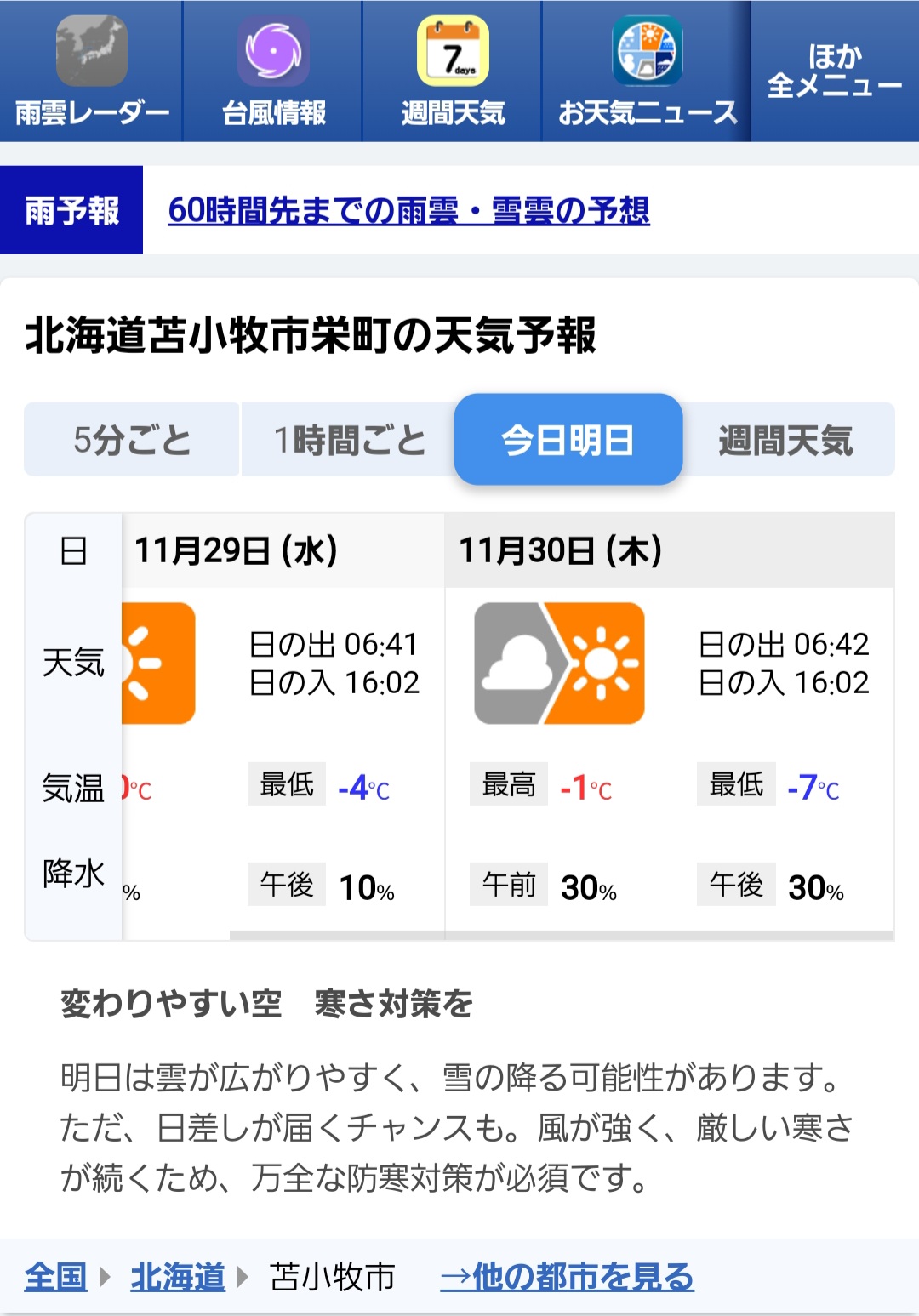This screenshot has width=919, height=1316.
Task: Open 台風情報 typhoon information
Action: pos(273,72)
